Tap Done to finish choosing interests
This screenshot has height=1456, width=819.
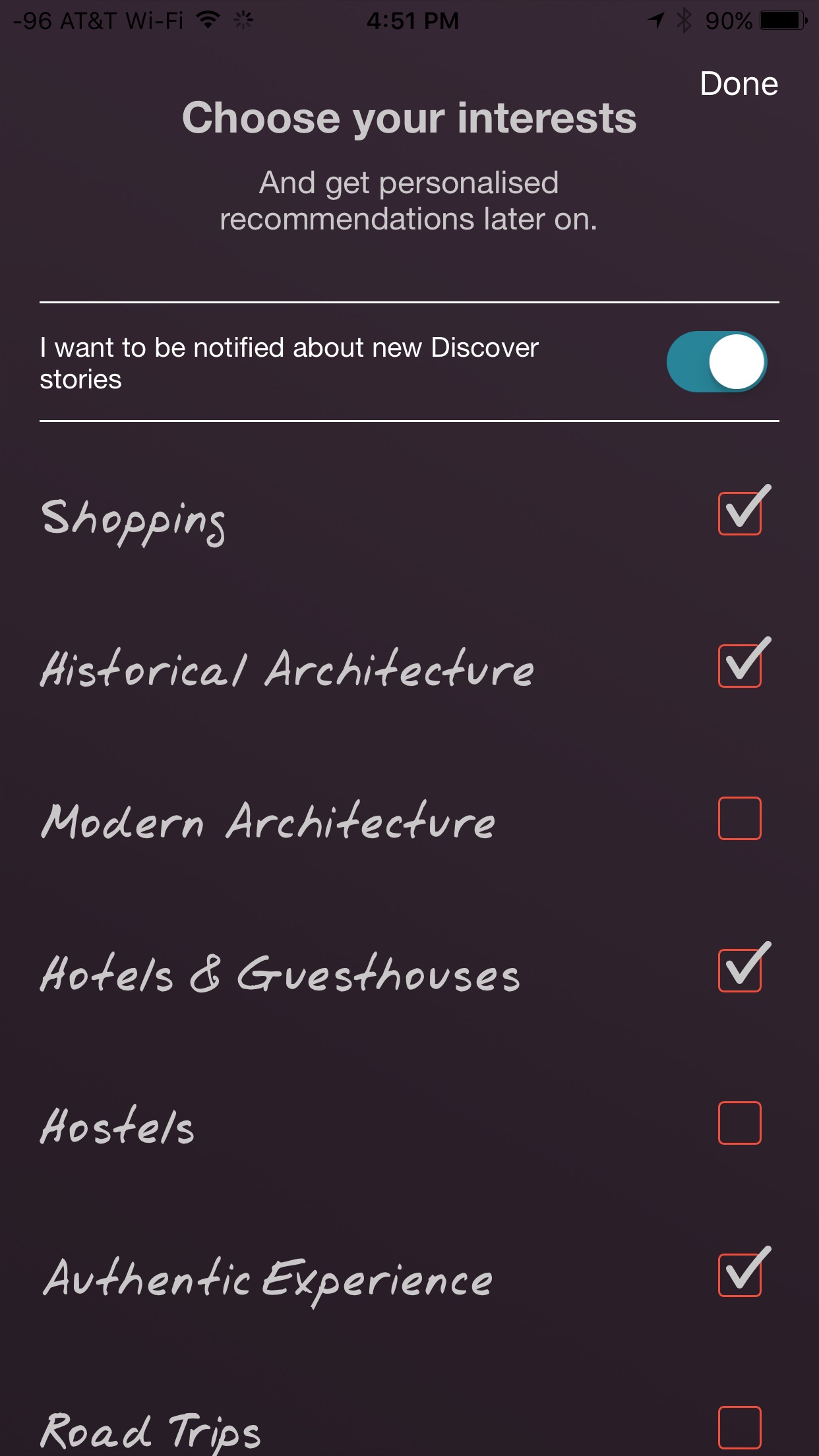[x=739, y=84]
